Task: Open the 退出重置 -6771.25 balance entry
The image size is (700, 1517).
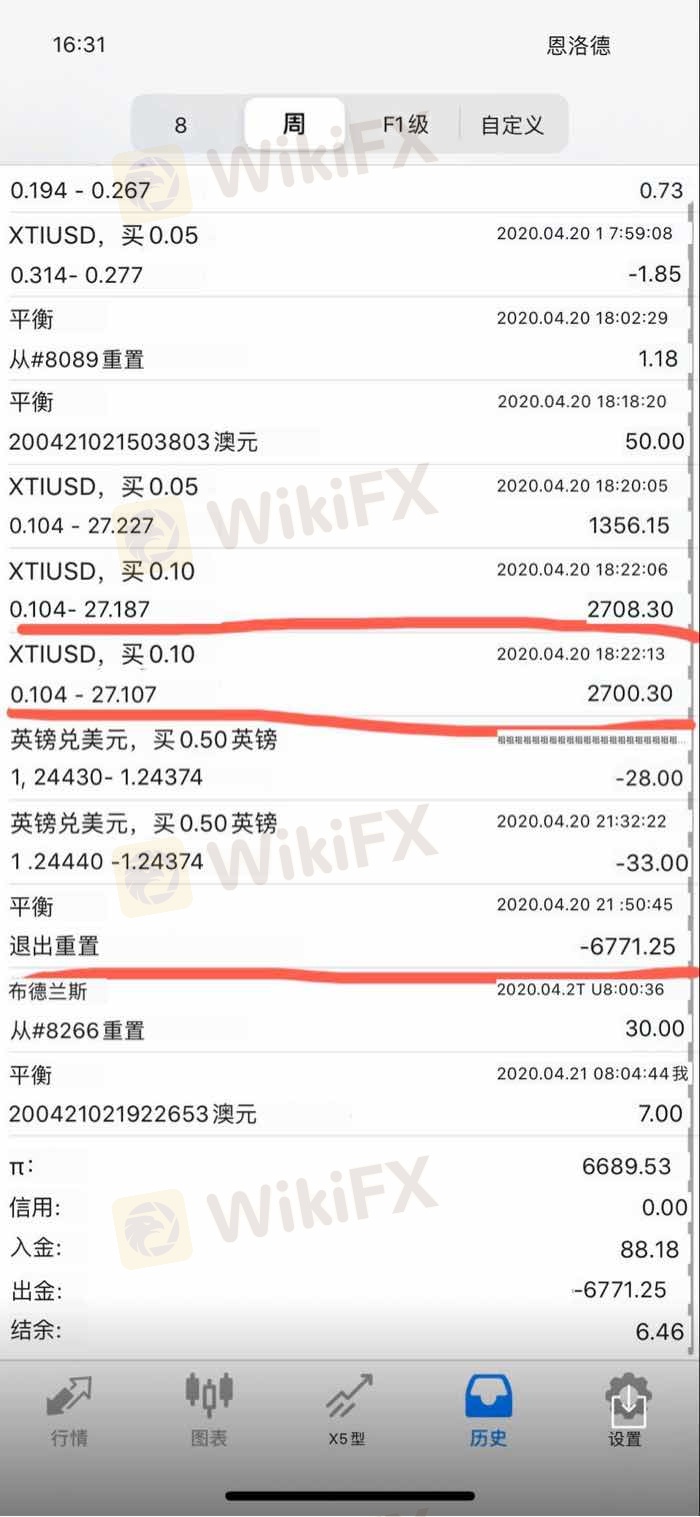Action: coord(347,926)
